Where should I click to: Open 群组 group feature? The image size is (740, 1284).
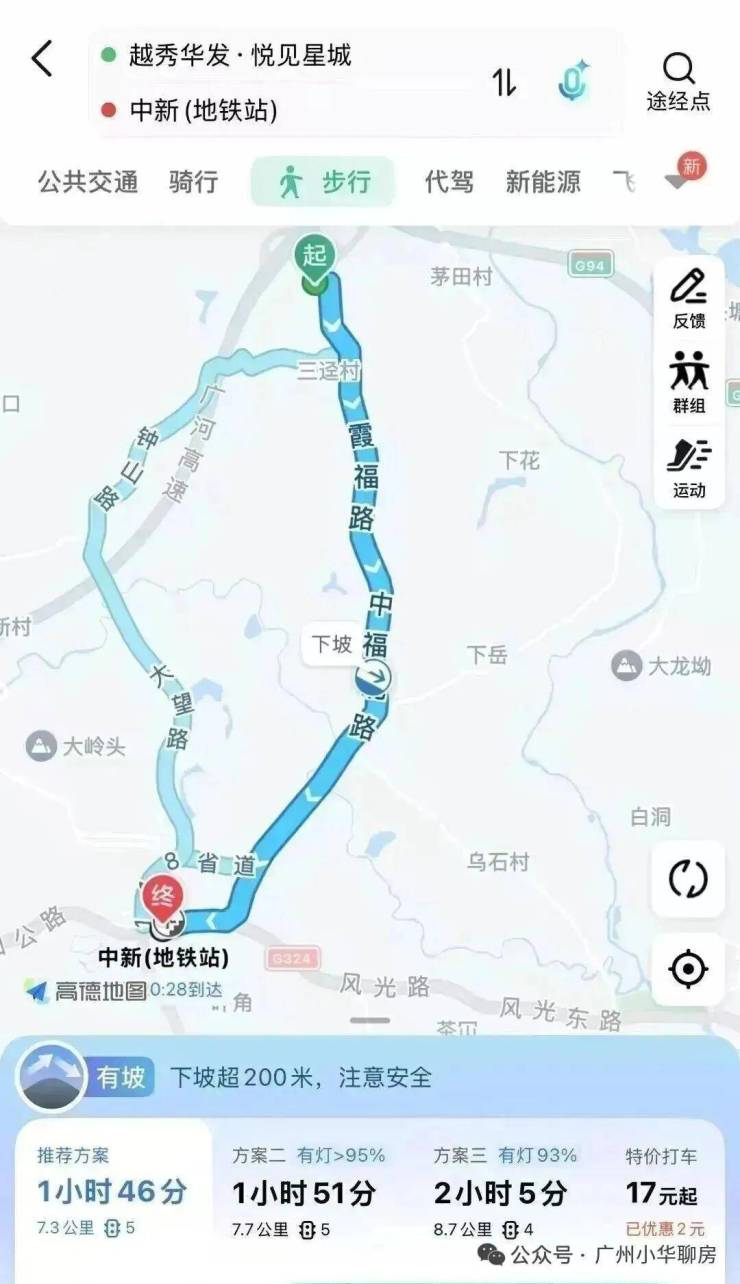(x=689, y=382)
